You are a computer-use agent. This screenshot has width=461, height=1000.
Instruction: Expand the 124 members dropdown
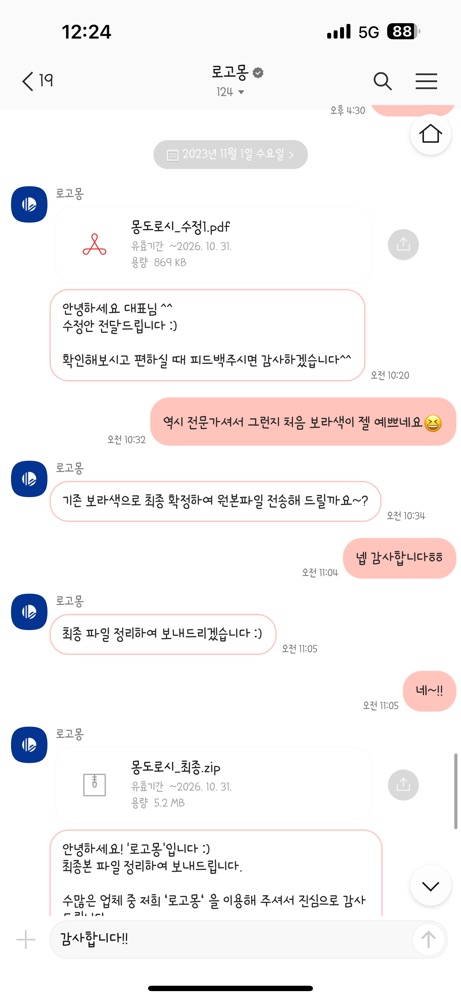(x=230, y=92)
